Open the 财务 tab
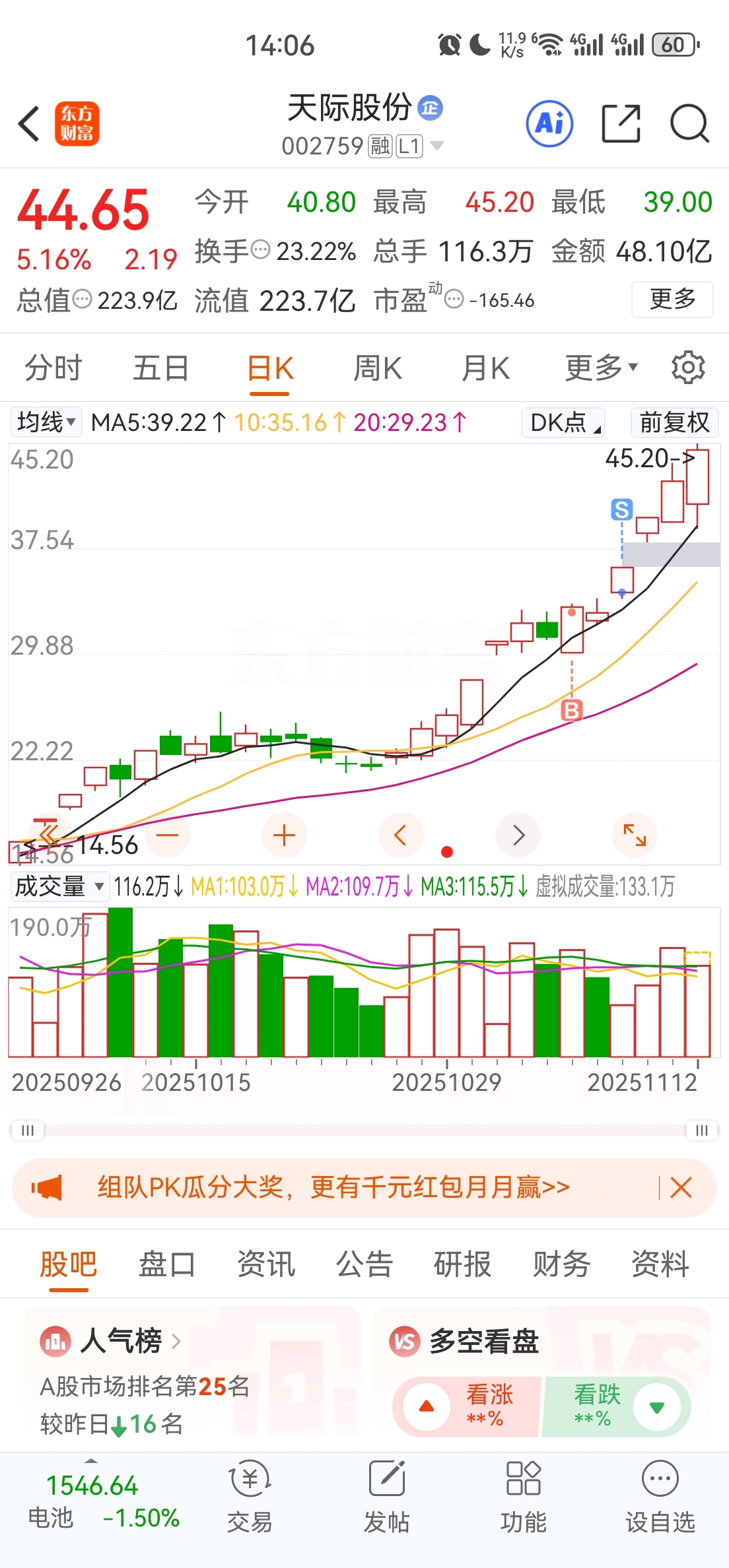 point(561,1264)
